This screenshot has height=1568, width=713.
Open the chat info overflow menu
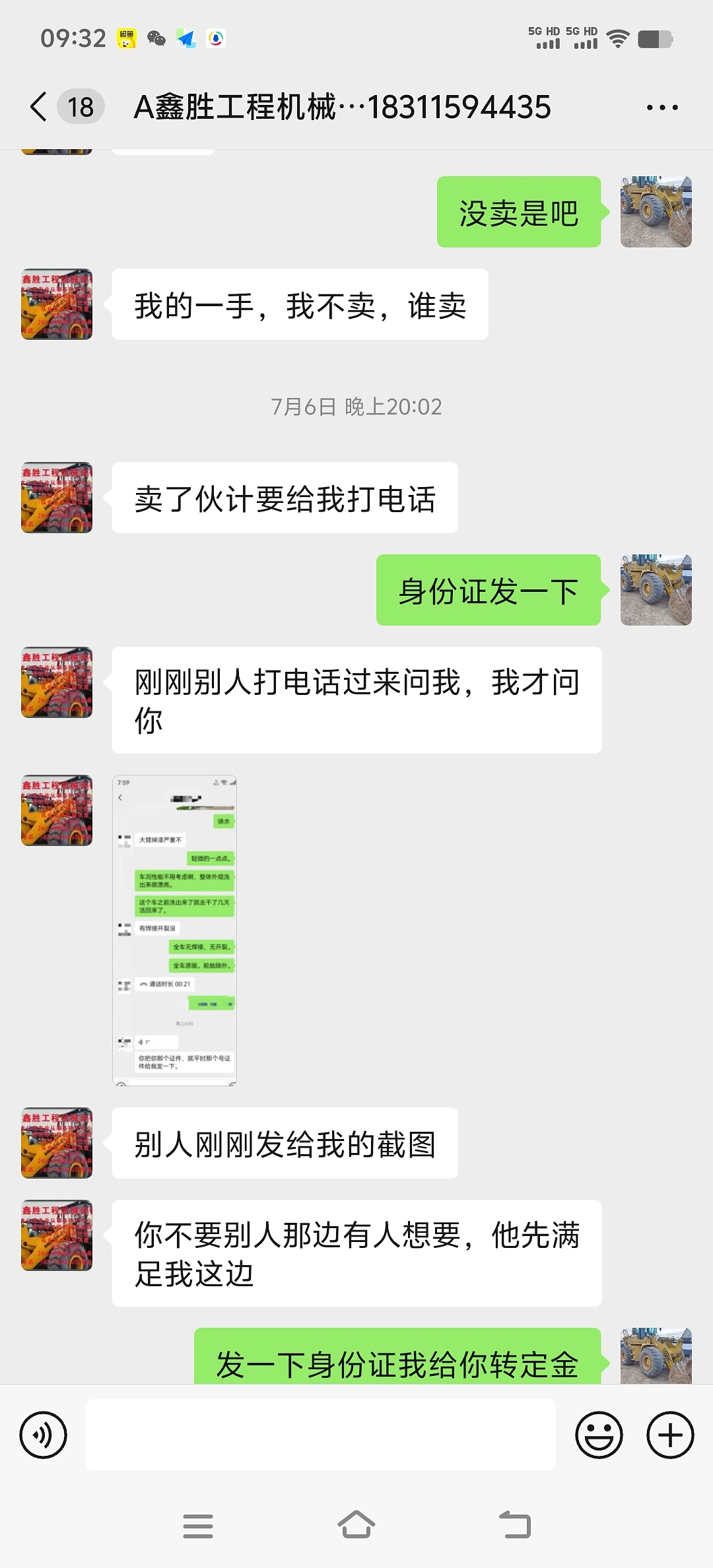(x=662, y=108)
